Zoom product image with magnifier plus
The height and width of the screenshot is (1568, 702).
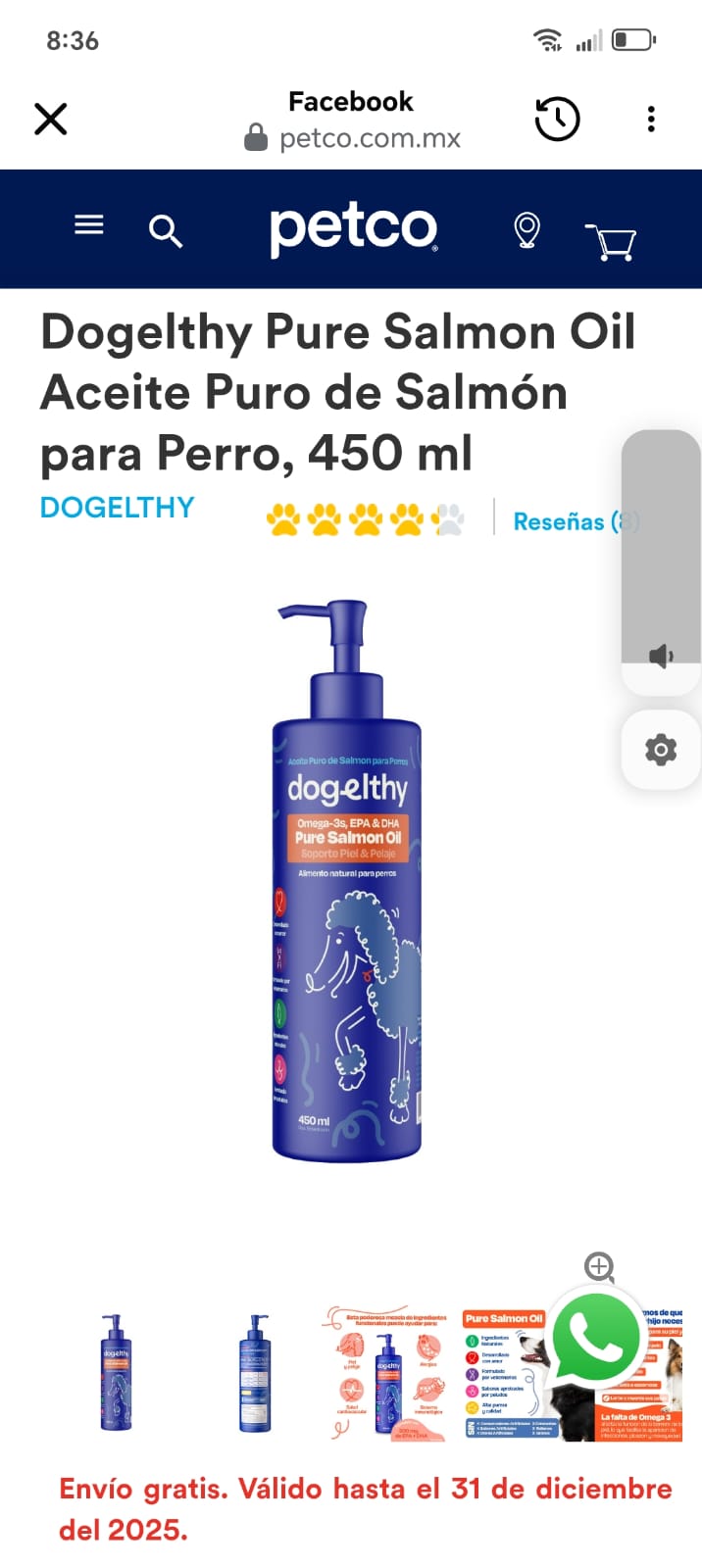599,1267
